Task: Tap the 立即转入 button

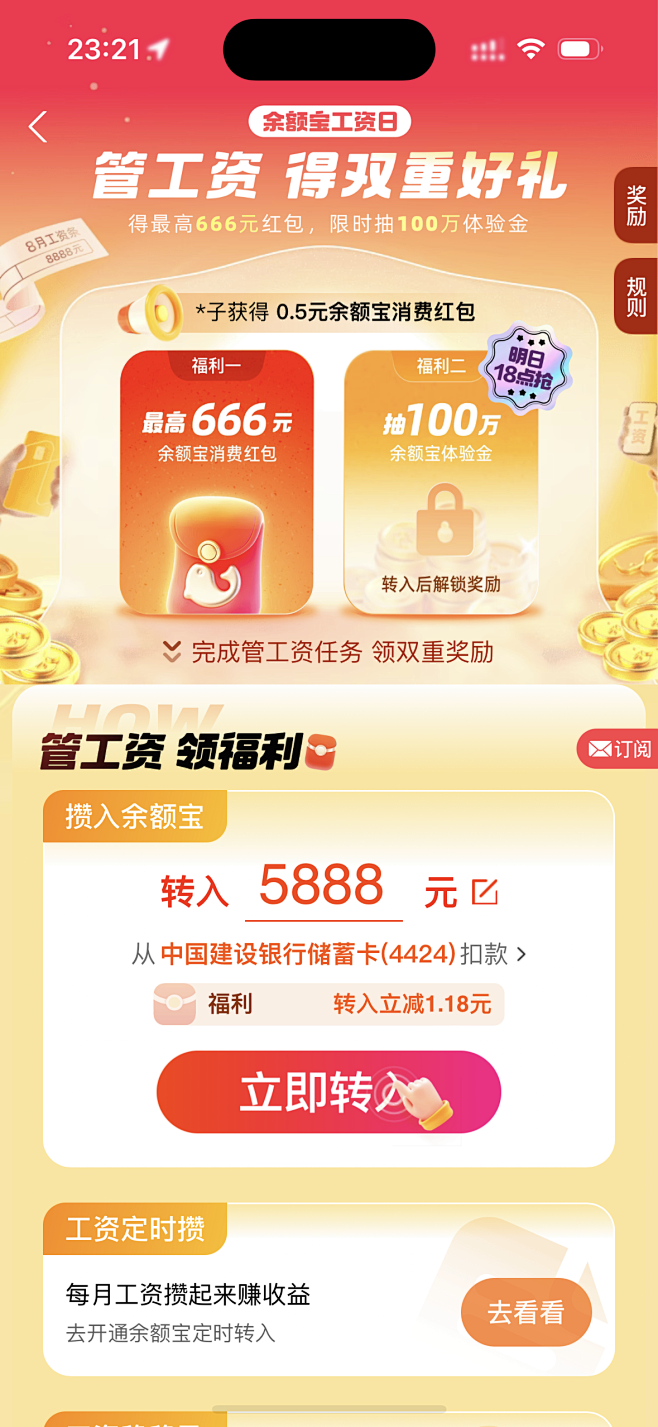Action: pos(328,1092)
